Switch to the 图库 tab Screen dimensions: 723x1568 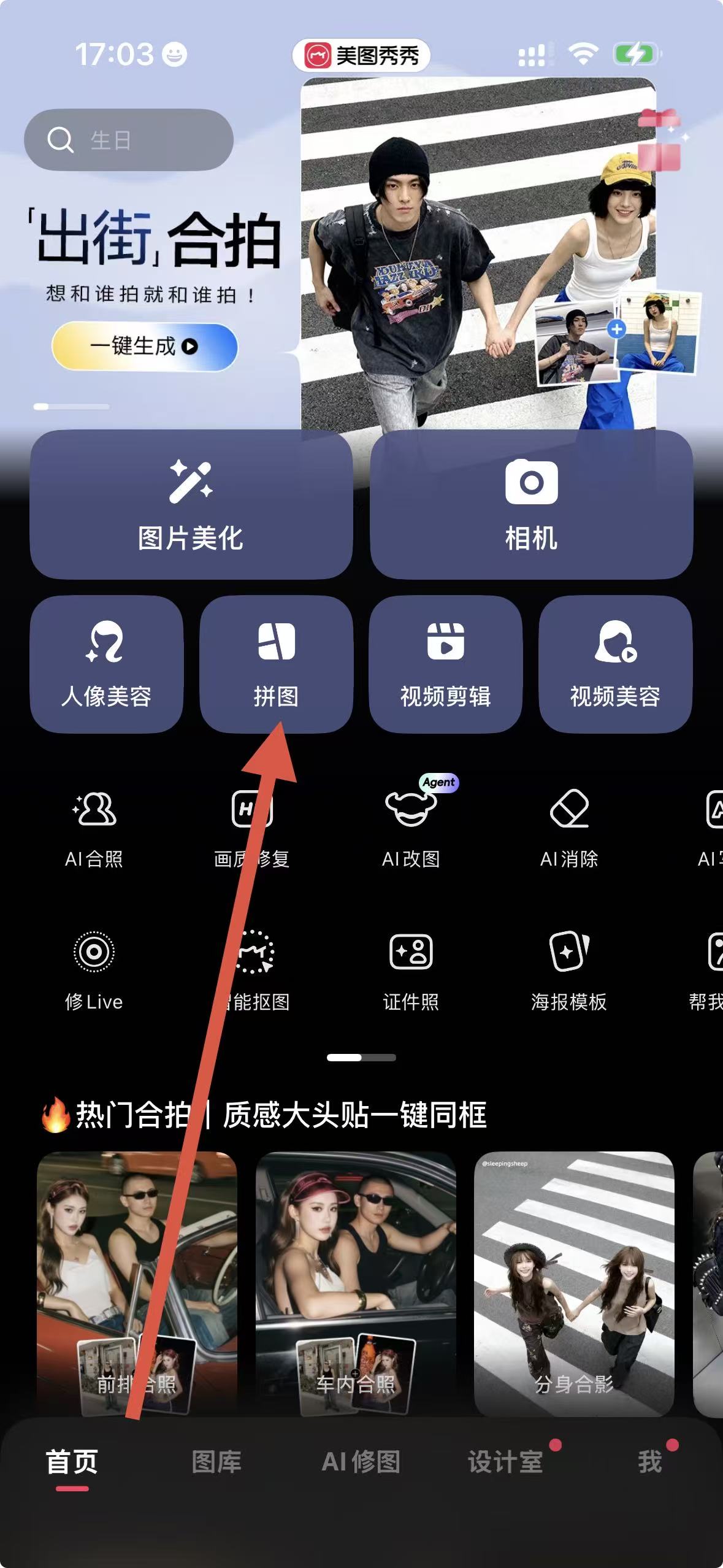tap(216, 1462)
